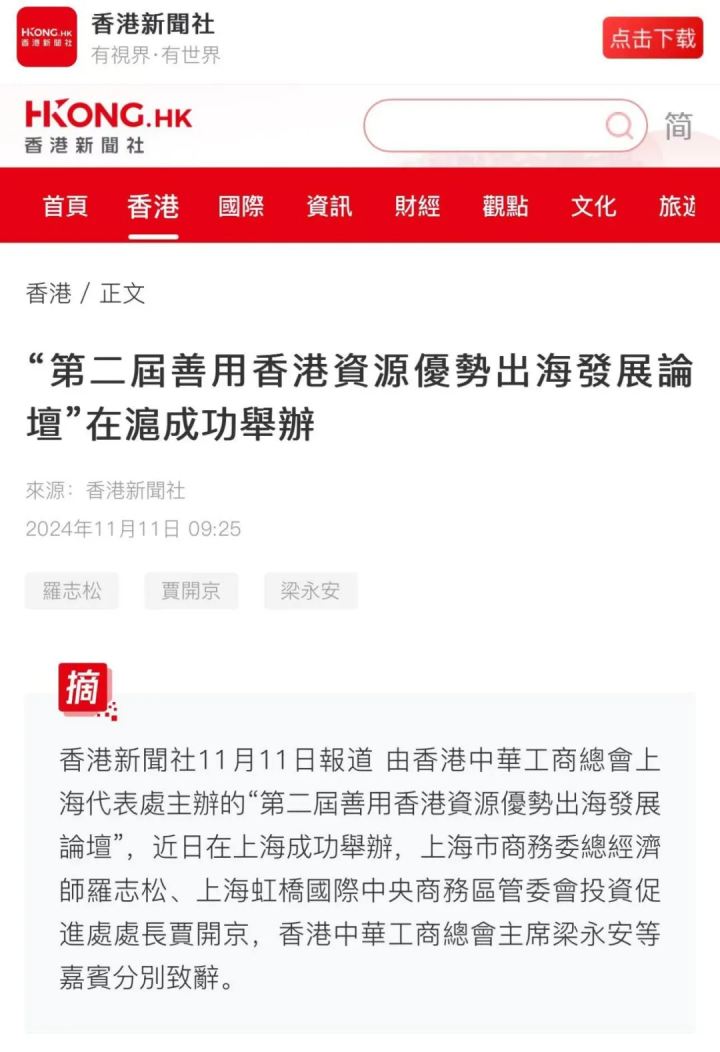Select the 香港 tab
The image size is (720, 1052).
(x=153, y=206)
